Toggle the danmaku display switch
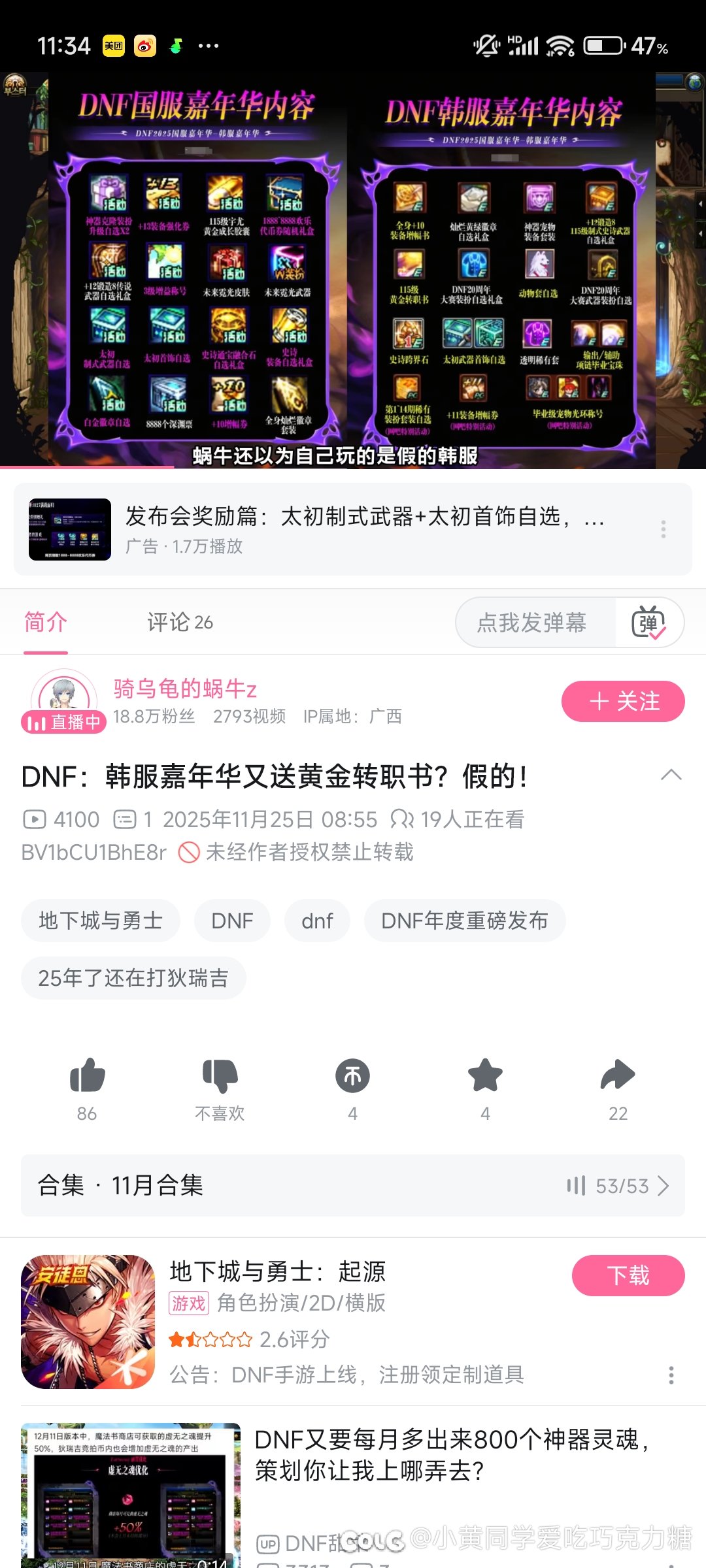706x1568 pixels. [x=648, y=623]
